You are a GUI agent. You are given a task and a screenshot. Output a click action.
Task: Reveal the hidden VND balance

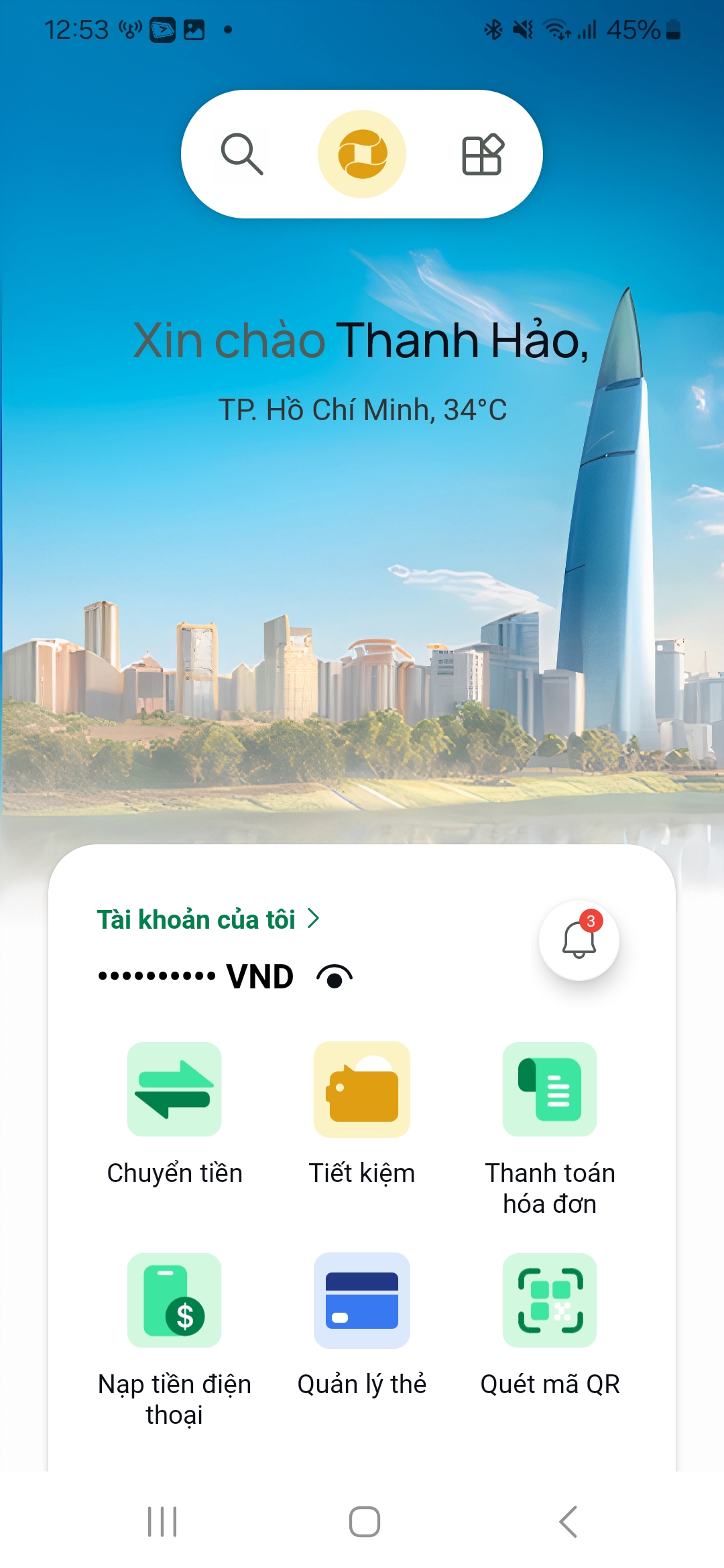[335, 977]
